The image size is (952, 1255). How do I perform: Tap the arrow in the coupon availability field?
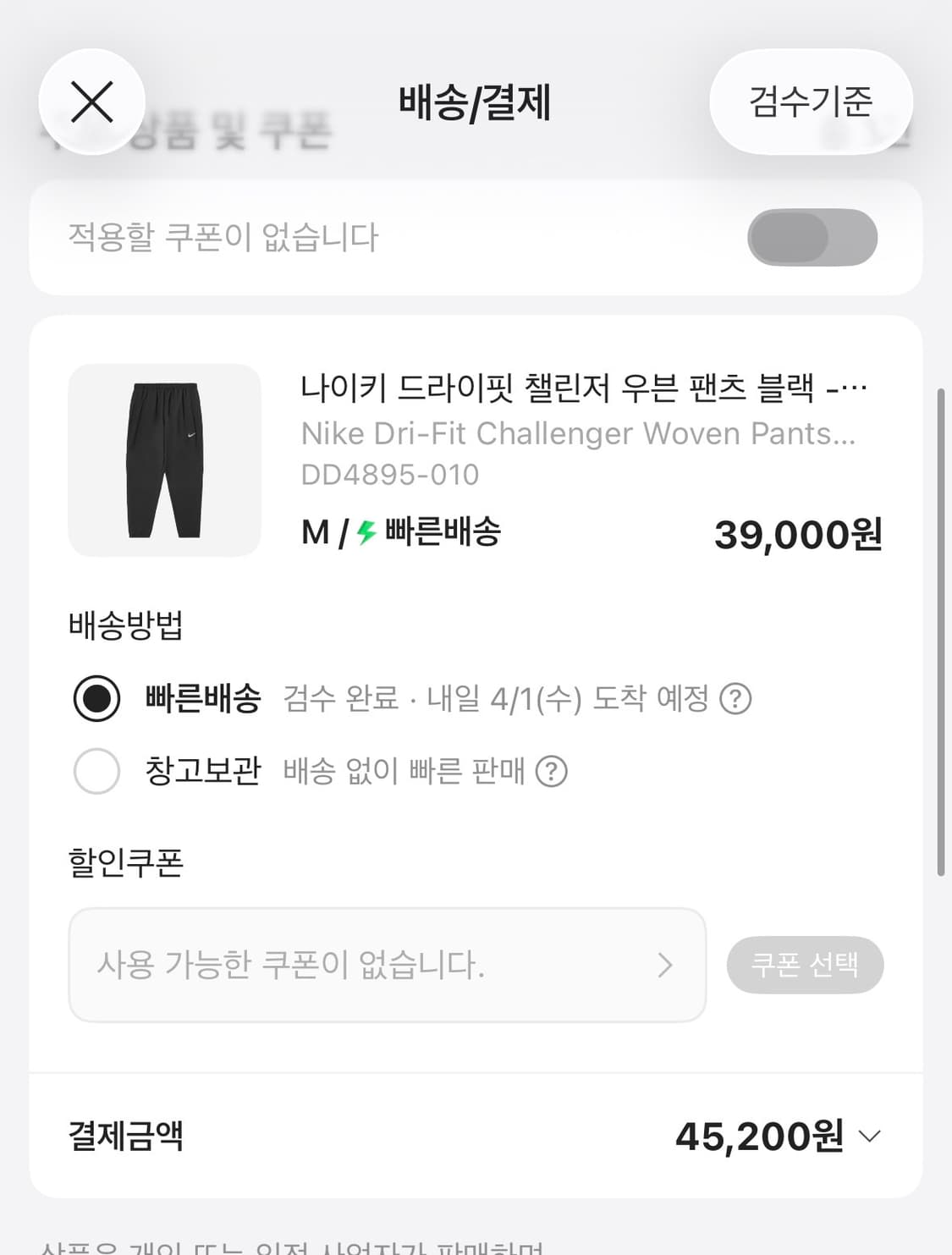tap(666, 965)
